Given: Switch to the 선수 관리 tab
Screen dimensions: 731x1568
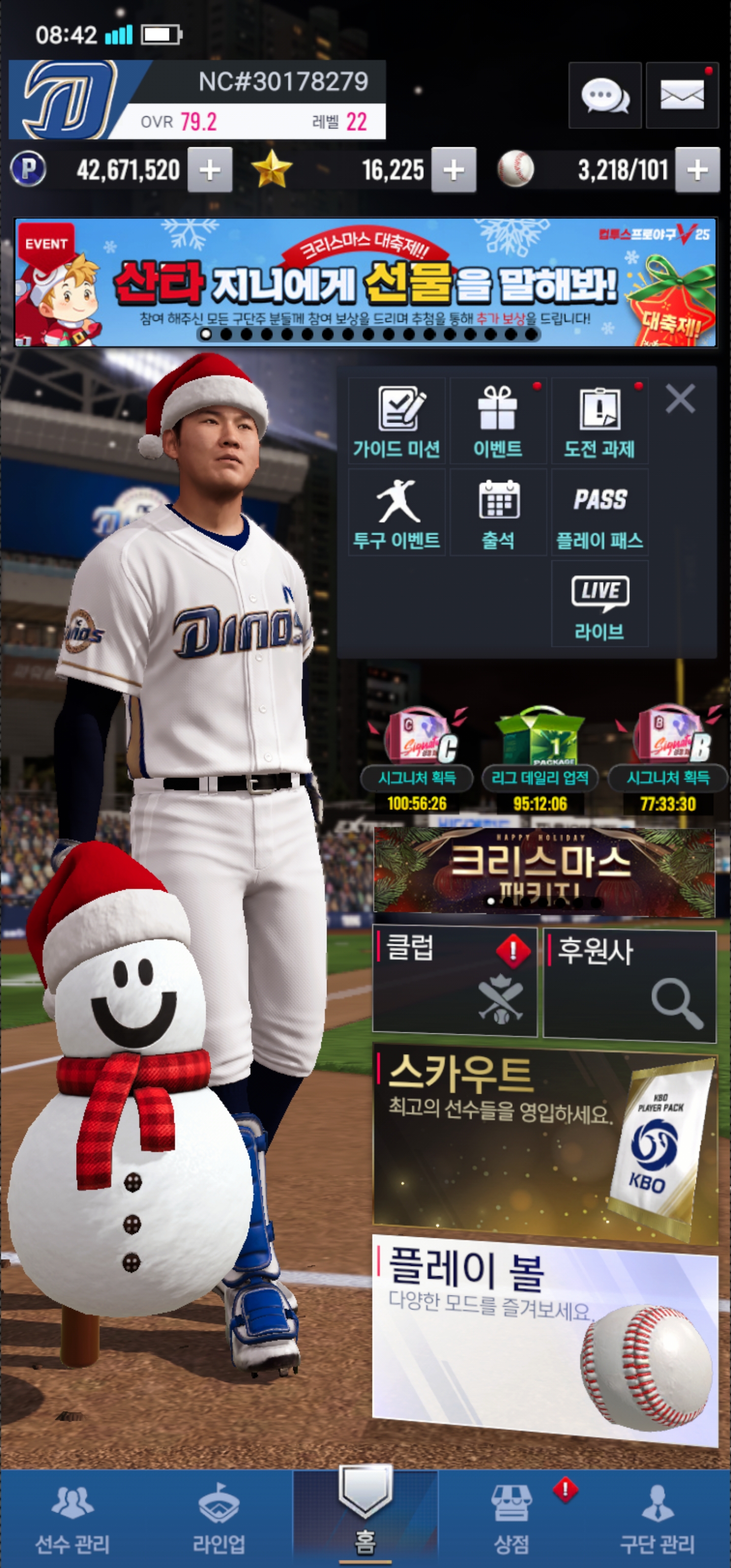Looking at the screenshot, I should click(x=73, y=1519).
